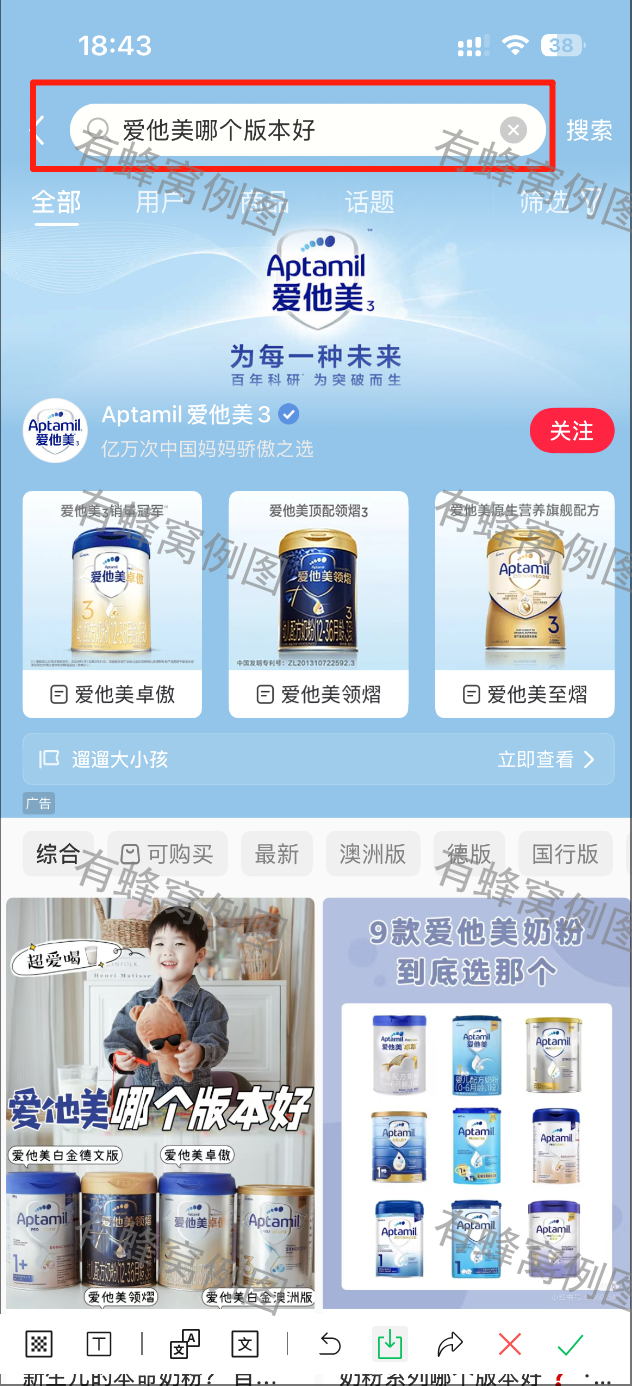The image size is (632, 1386).
Task: Clear the search text
Action: tap(513, 130)
